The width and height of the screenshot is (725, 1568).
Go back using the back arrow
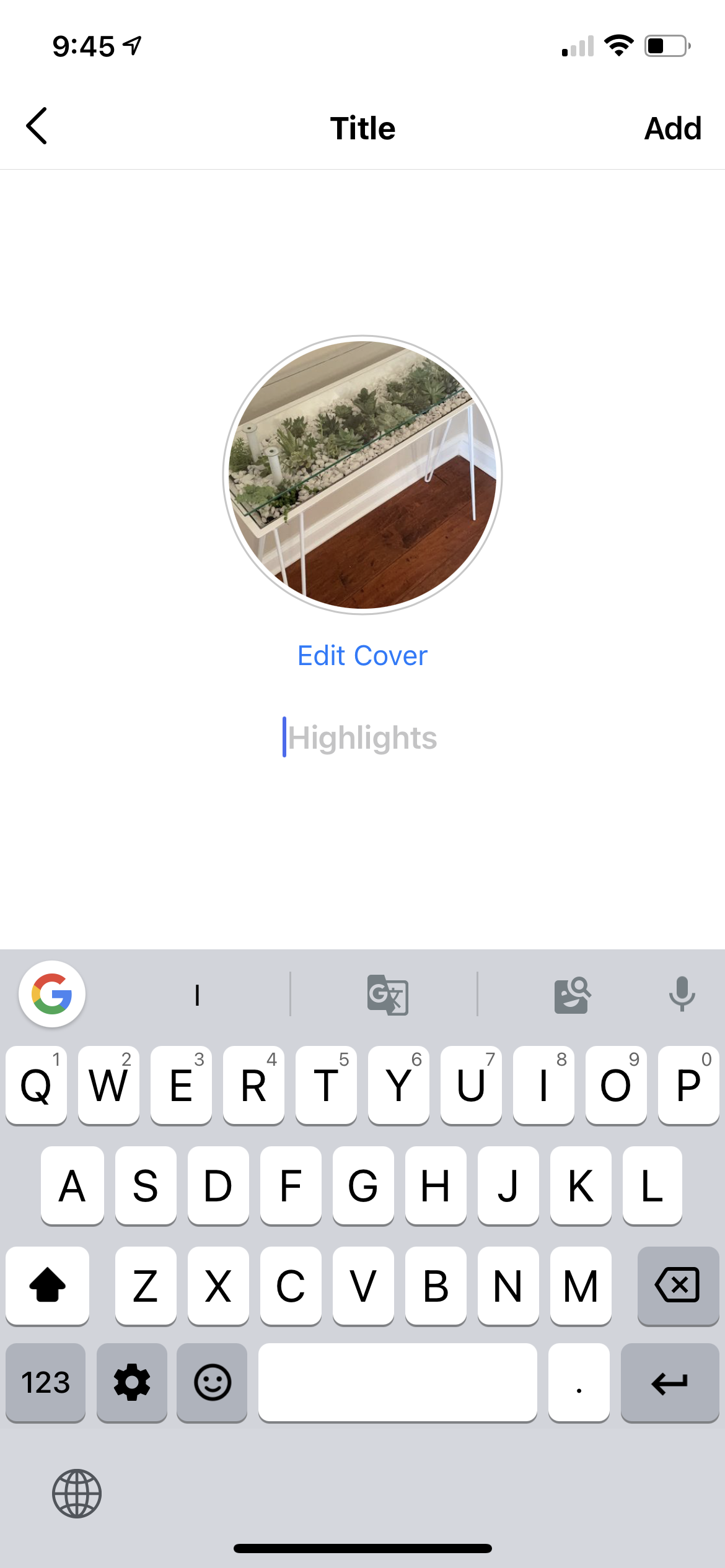37,126
